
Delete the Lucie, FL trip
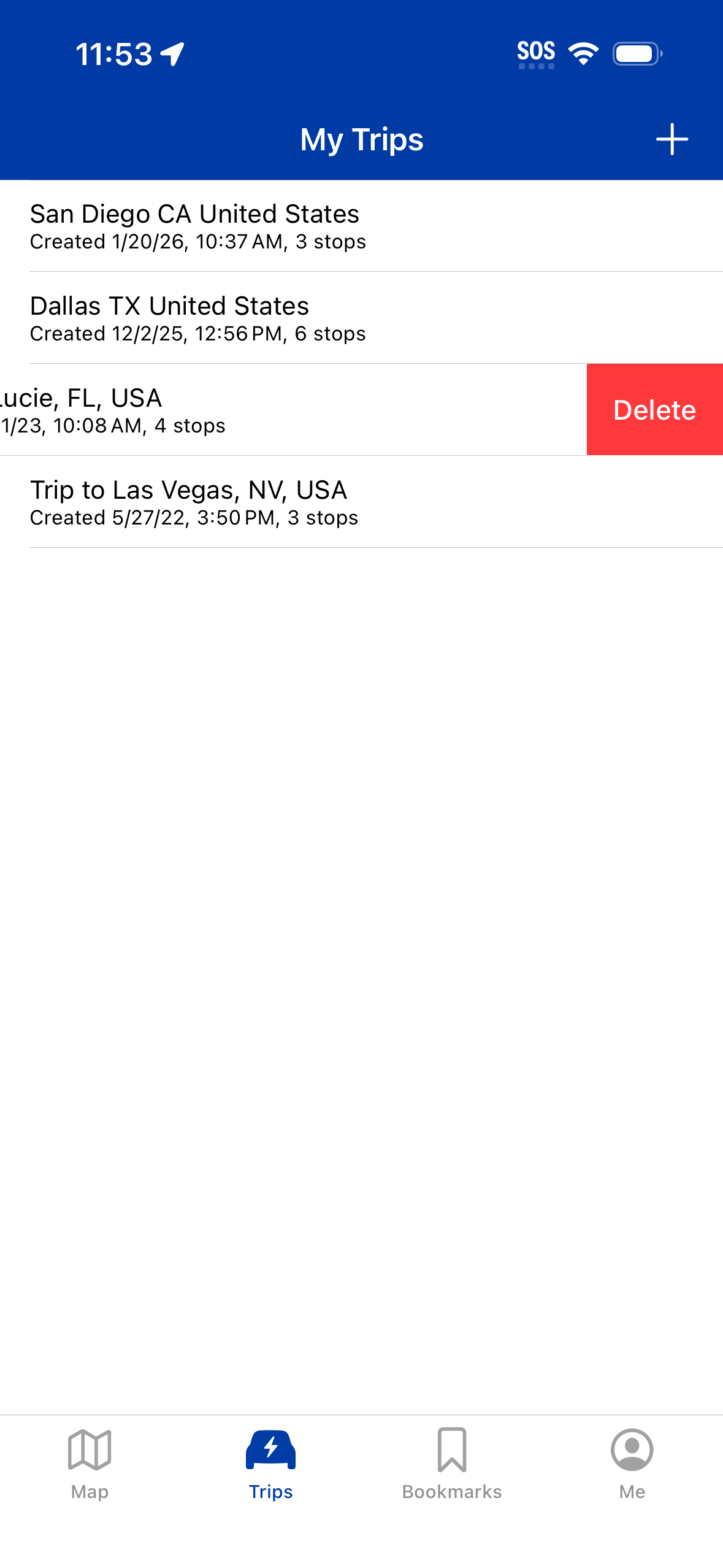pyautogui.click(x=654, y=410)
